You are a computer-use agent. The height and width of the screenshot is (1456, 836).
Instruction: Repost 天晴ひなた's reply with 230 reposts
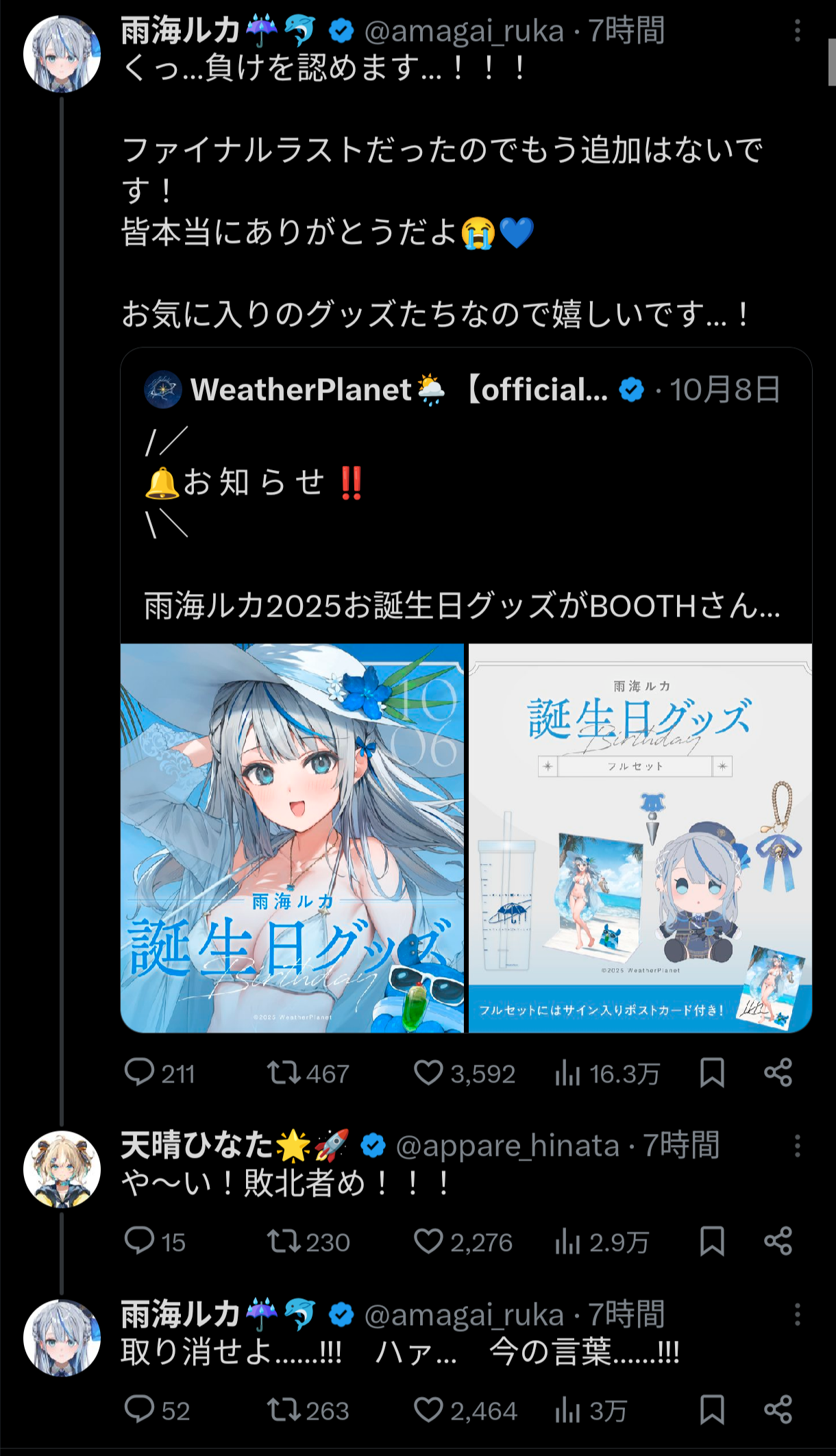pyautogui.click(x=284, y=1241)
